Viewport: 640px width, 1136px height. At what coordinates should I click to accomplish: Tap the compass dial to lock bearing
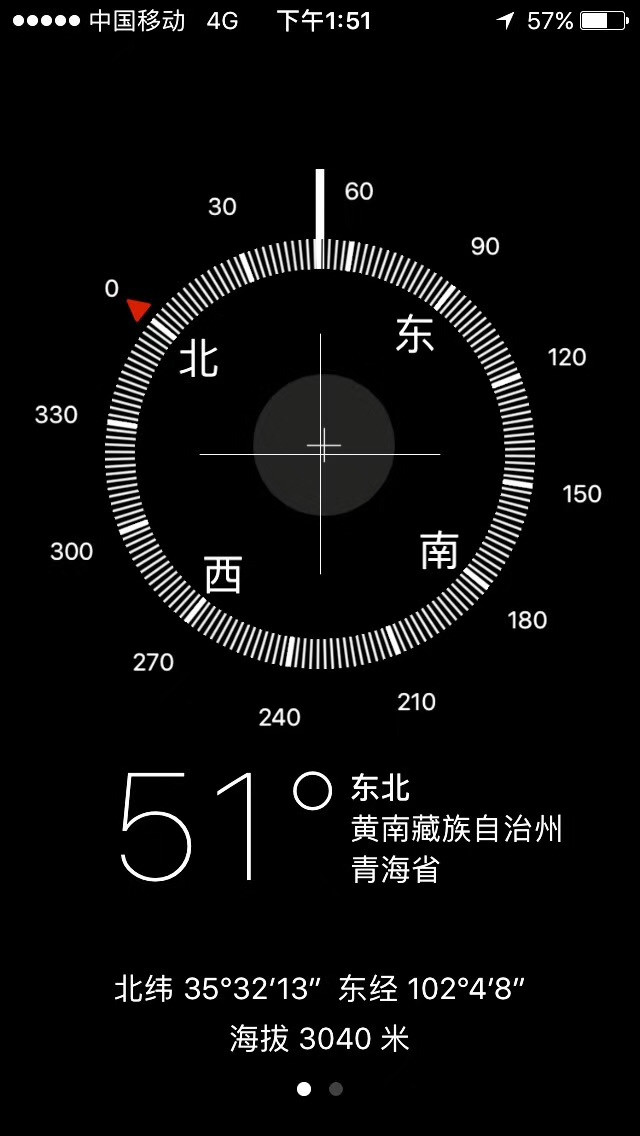(x=320, y=454)
